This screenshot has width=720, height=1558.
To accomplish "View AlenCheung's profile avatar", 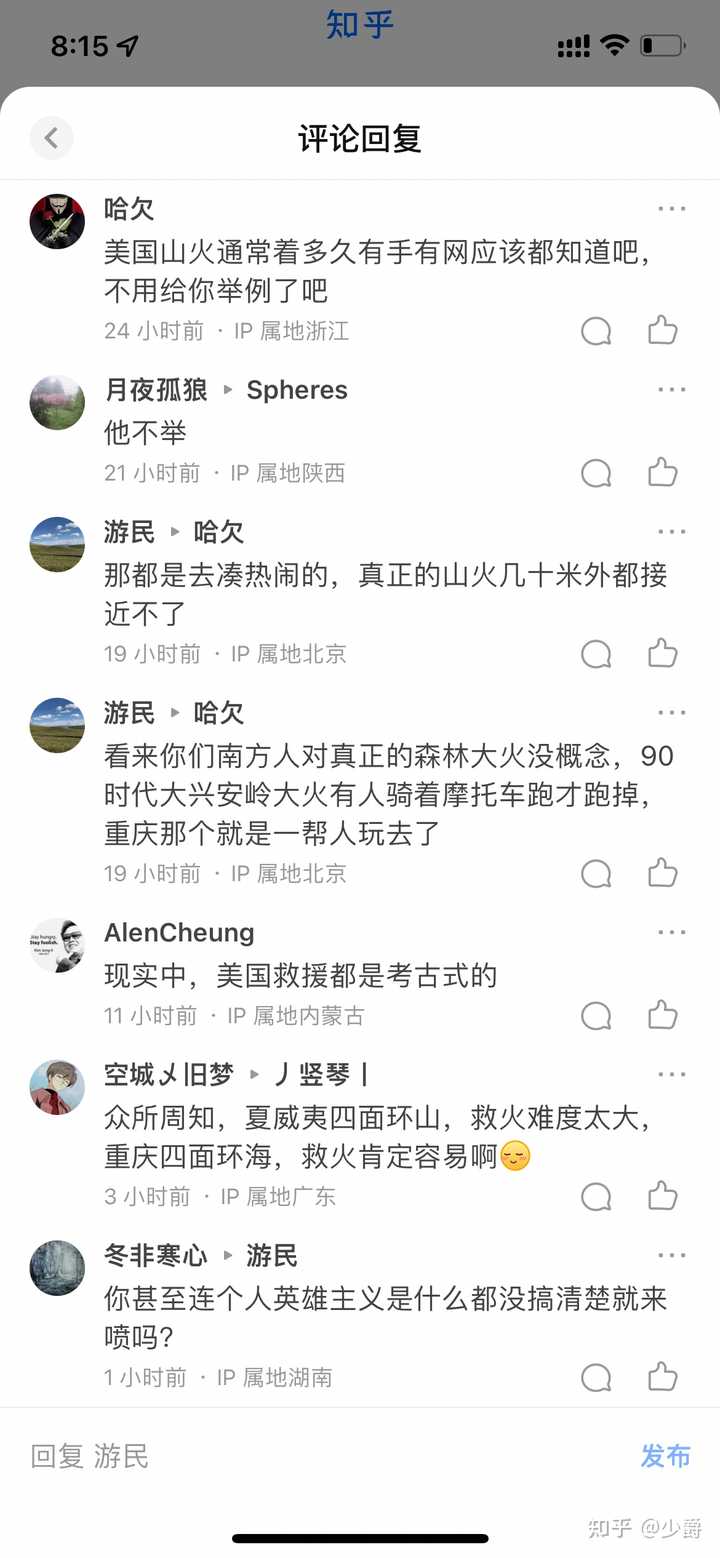I will click(x=57, y=945).
